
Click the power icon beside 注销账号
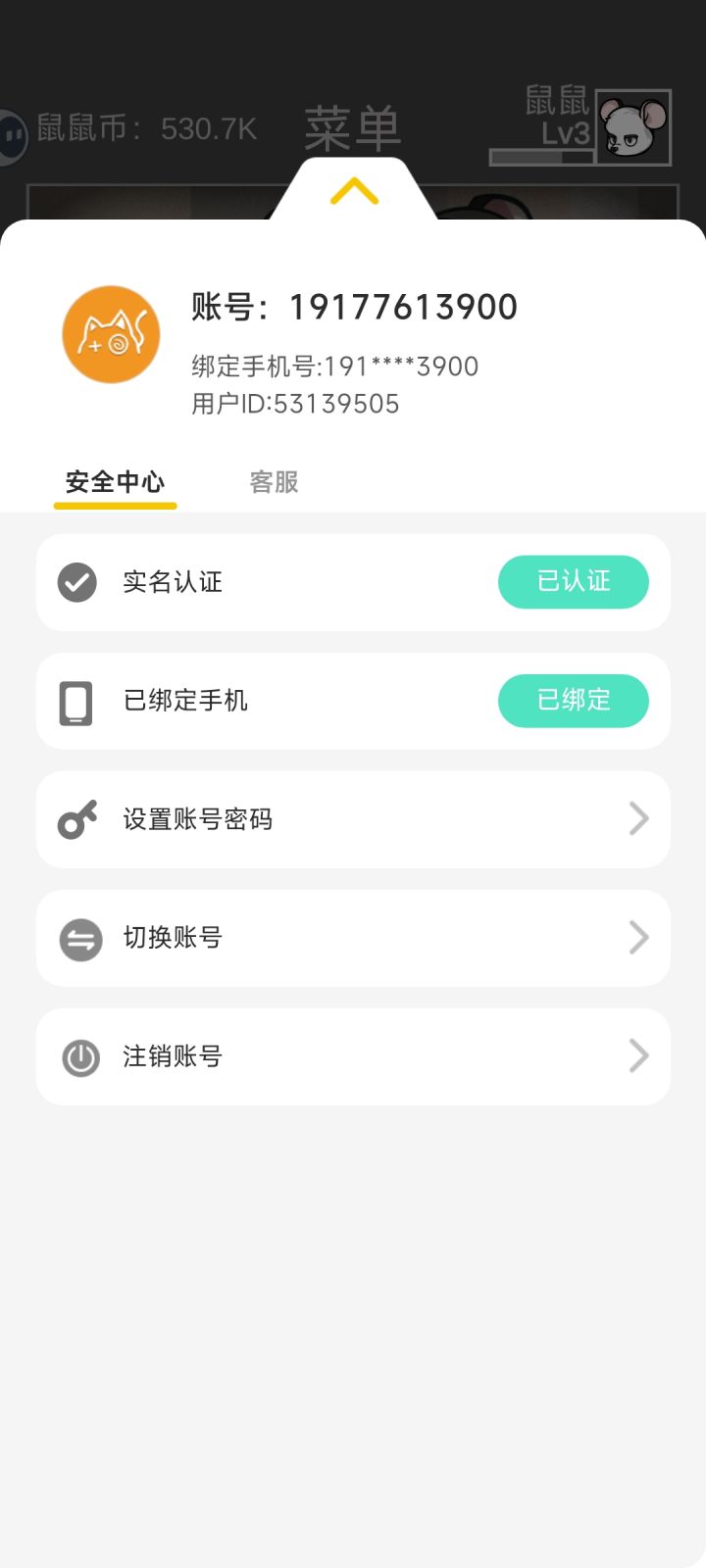(80, 1056)
